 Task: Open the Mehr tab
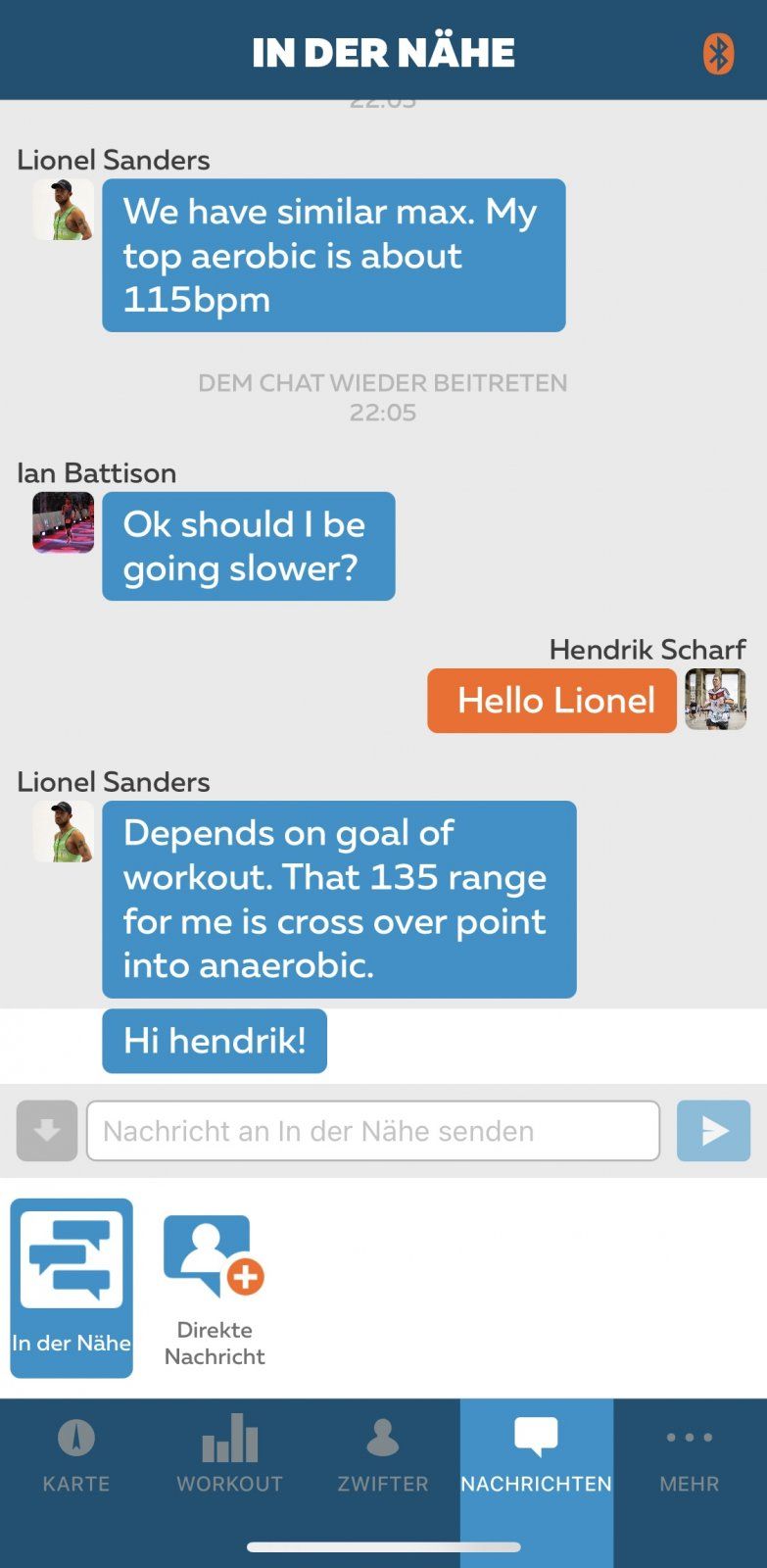[689, 1455]
